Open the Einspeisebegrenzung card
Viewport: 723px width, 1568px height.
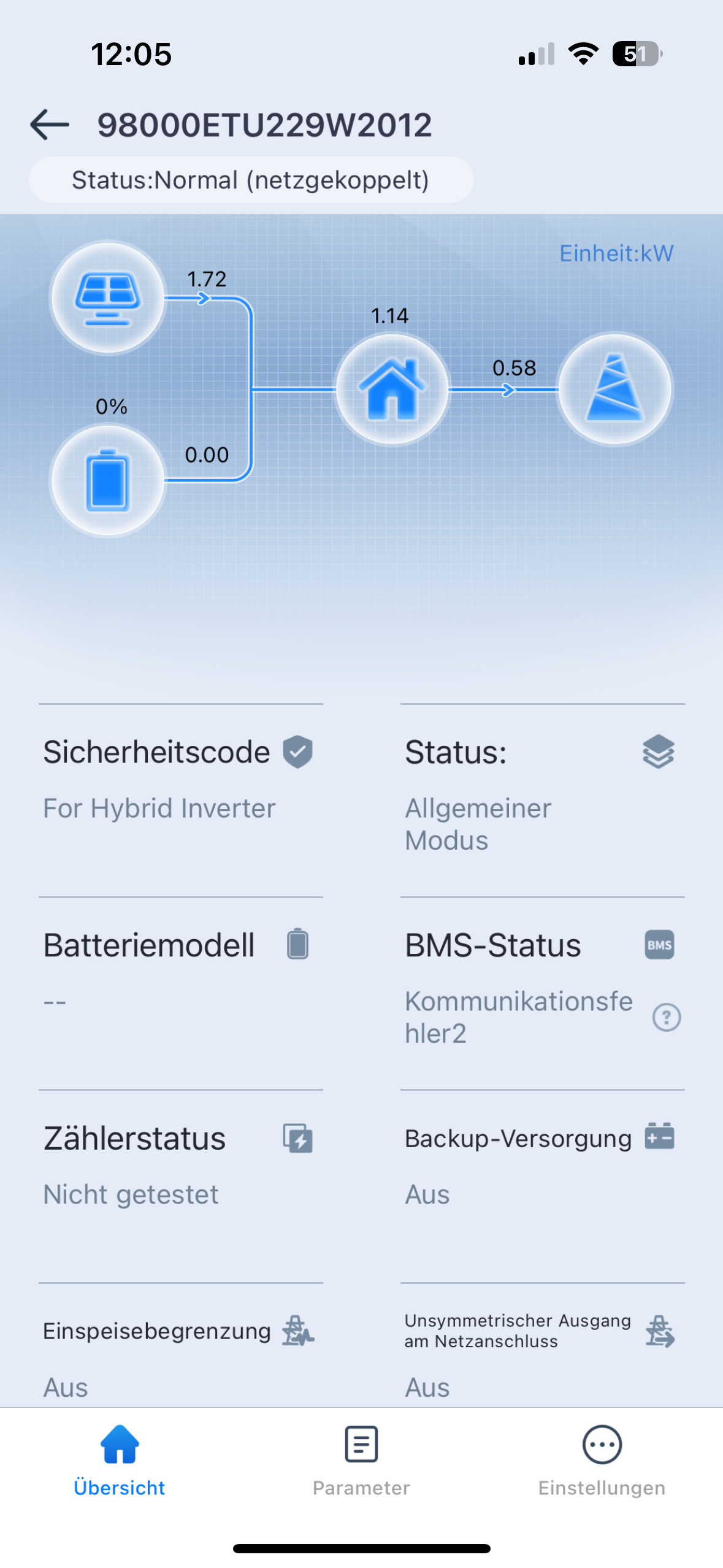tap(180, 1356)
